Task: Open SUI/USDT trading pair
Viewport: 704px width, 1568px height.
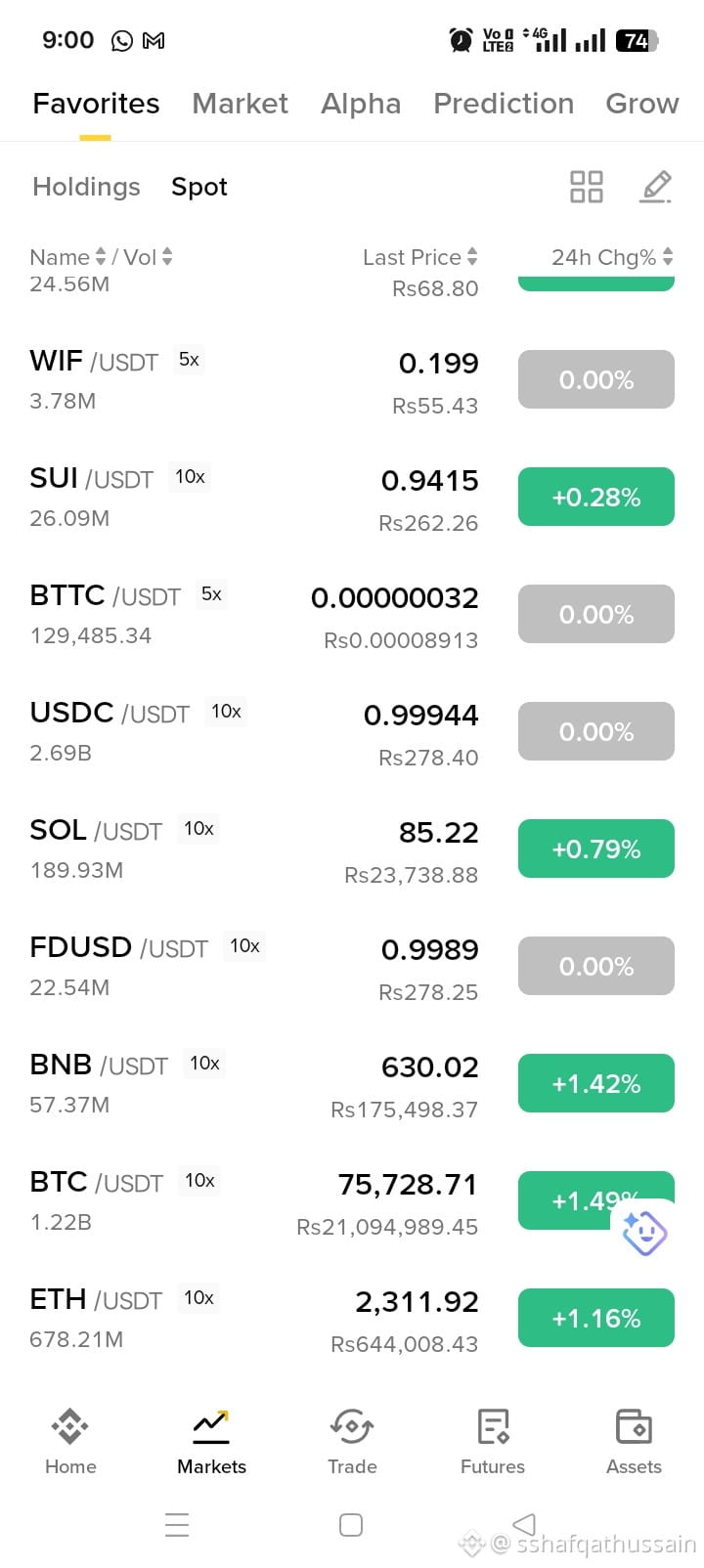Action: point(352,498)
